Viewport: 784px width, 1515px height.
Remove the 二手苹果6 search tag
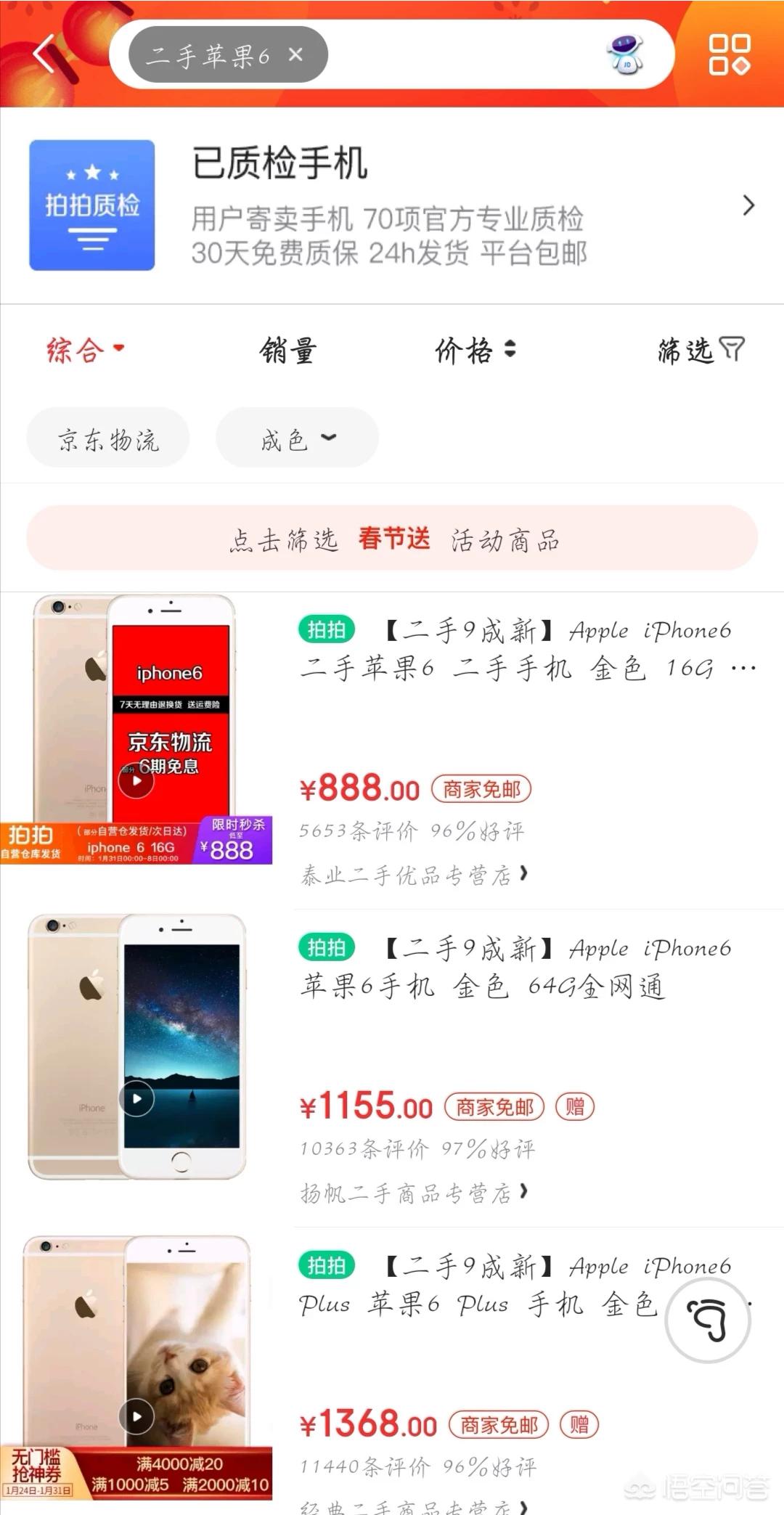(295, 54)
